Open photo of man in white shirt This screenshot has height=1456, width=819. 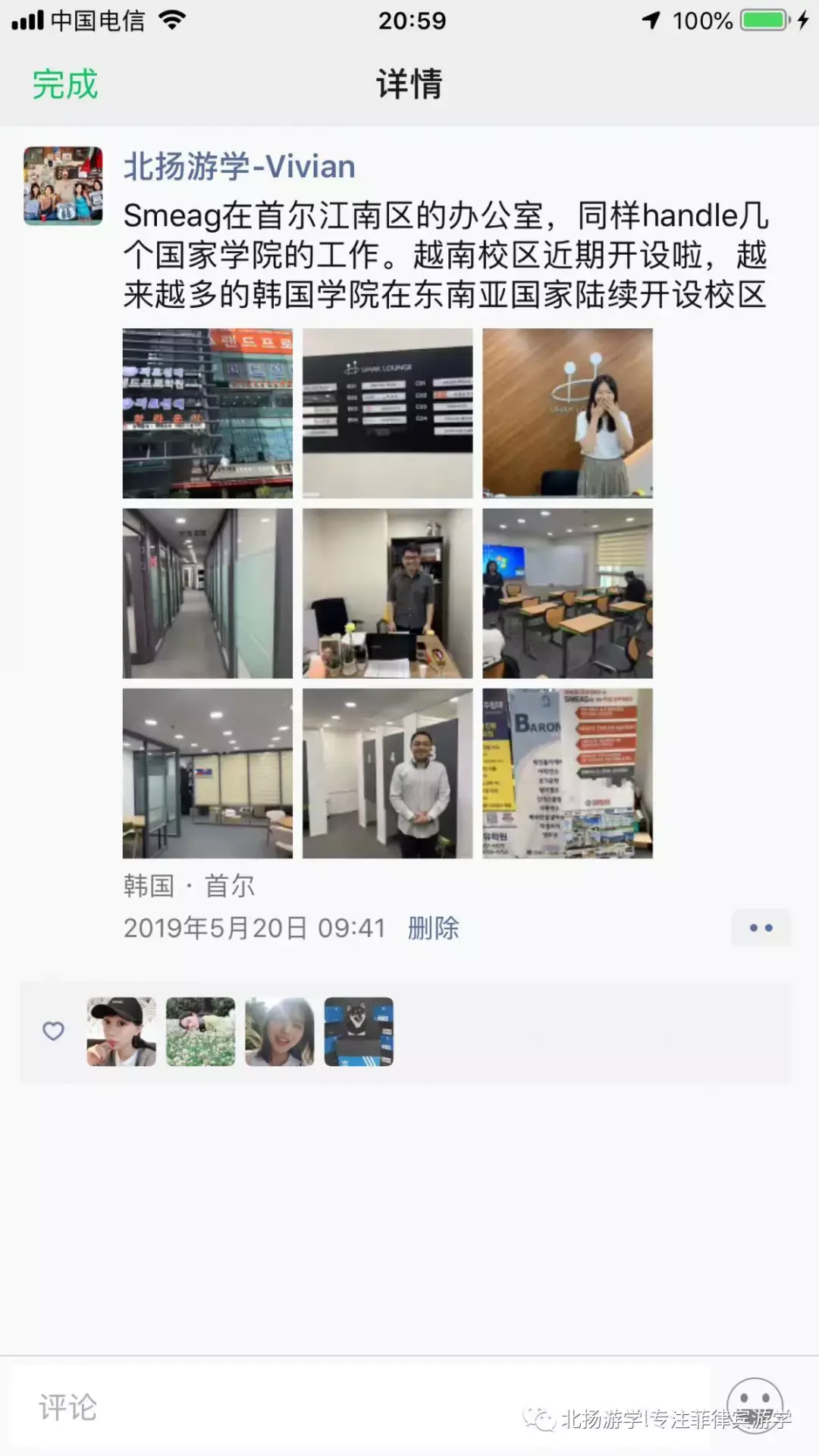tap(388, 773)
